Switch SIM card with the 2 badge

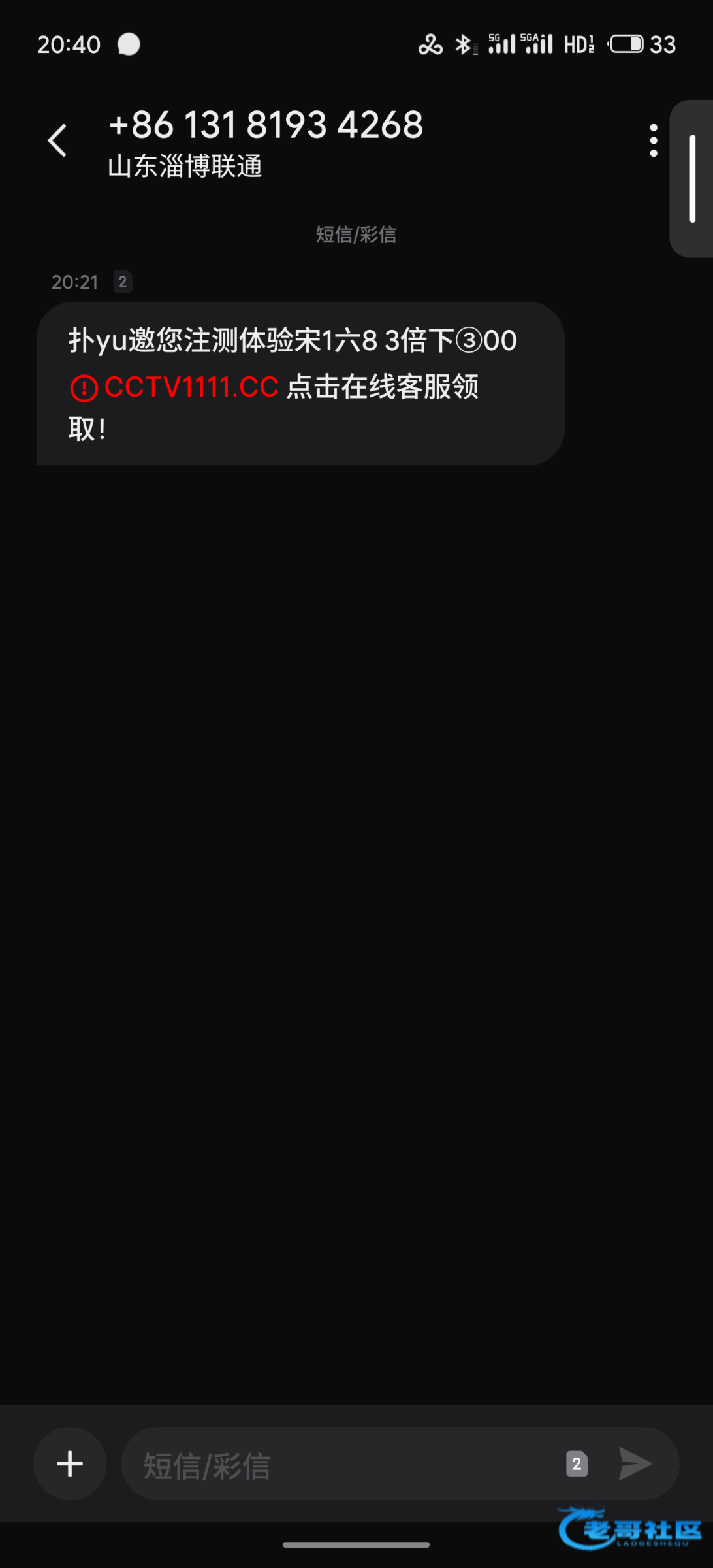(x=577, y=1463)
